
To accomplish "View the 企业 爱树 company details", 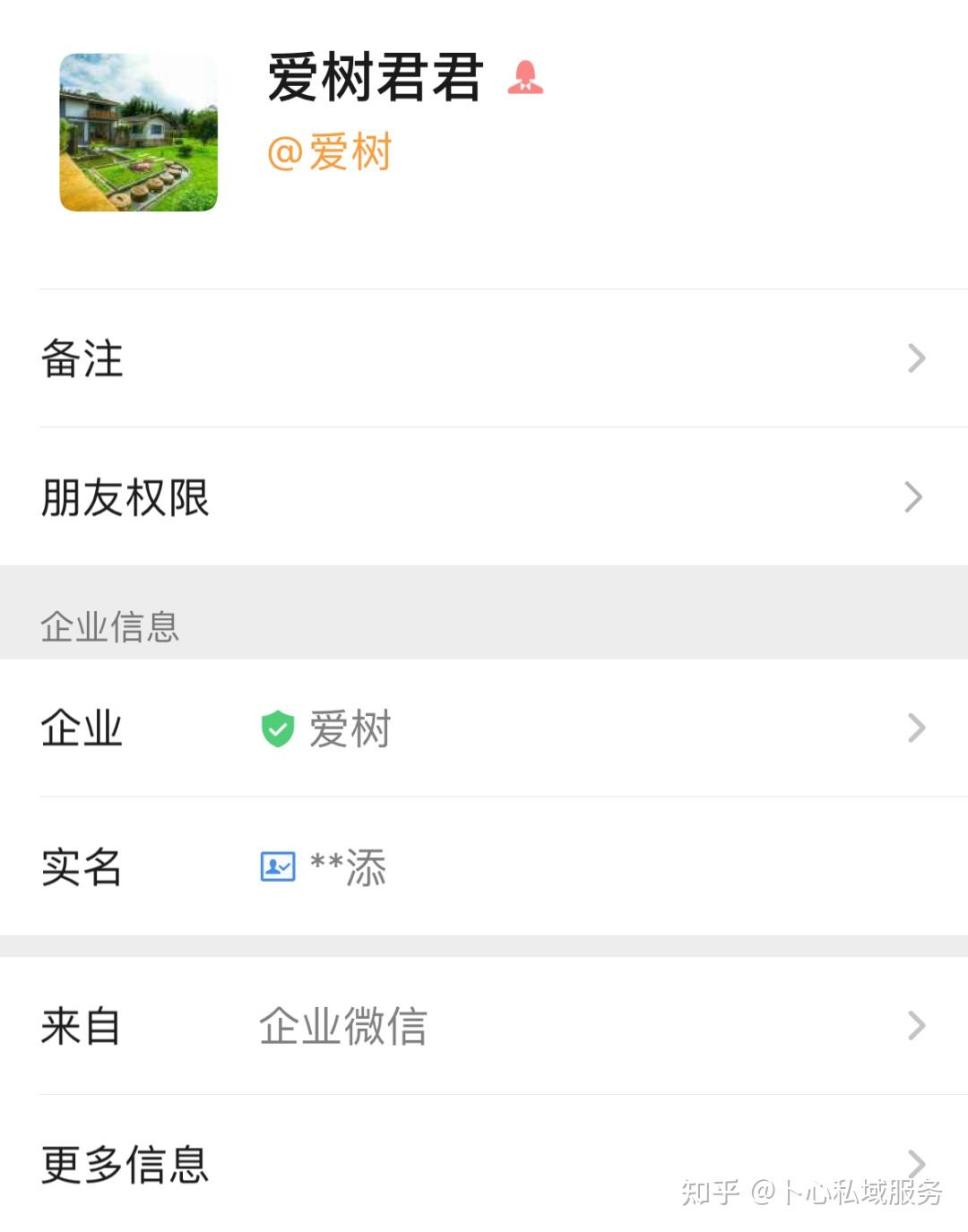I will coord(484,728).
